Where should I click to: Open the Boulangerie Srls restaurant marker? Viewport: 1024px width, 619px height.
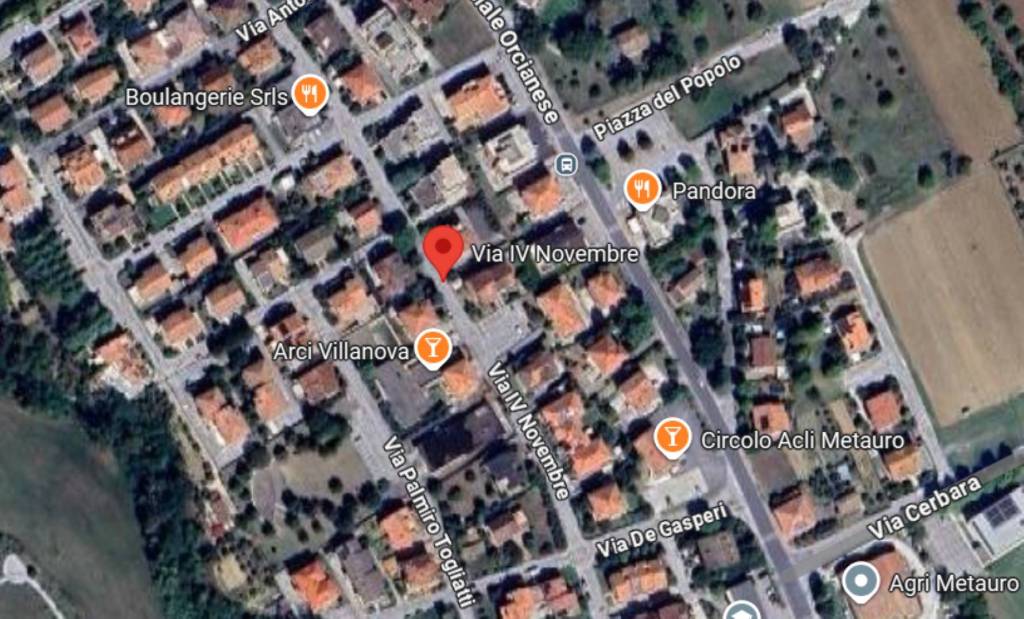312,95
